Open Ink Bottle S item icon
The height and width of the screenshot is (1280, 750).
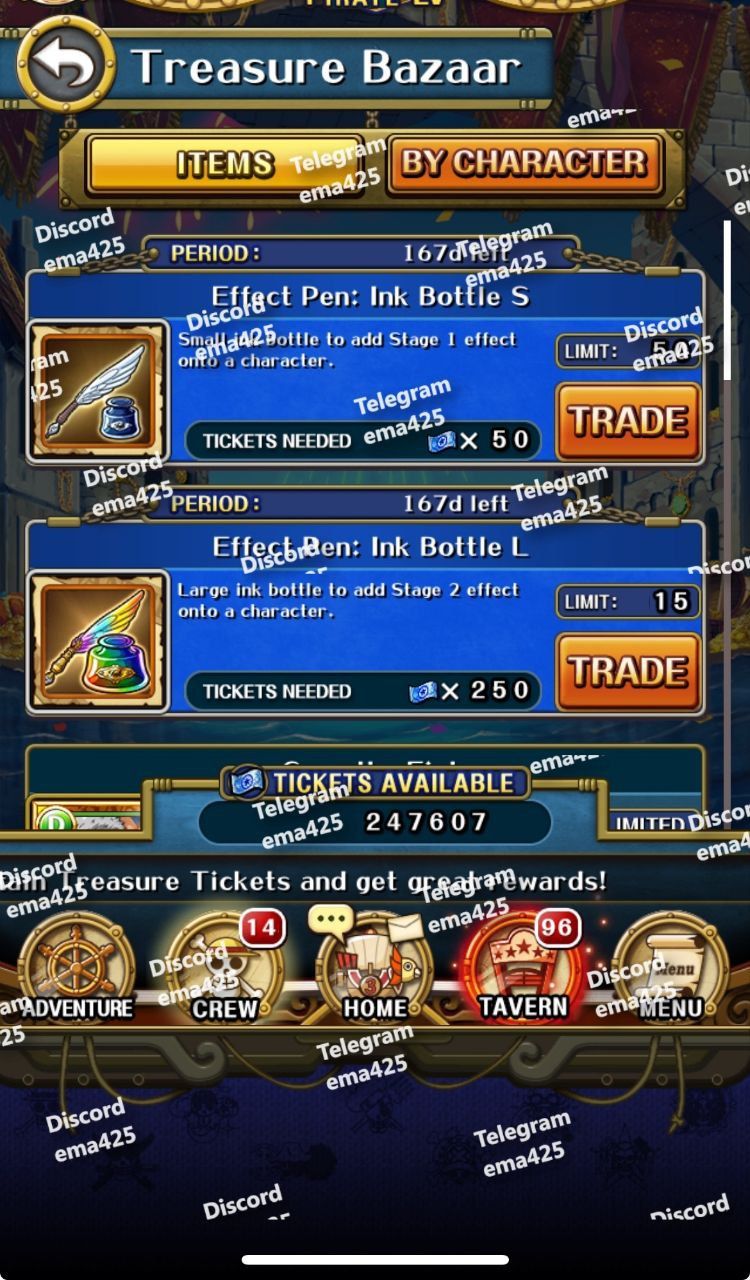tap(98, 392)
